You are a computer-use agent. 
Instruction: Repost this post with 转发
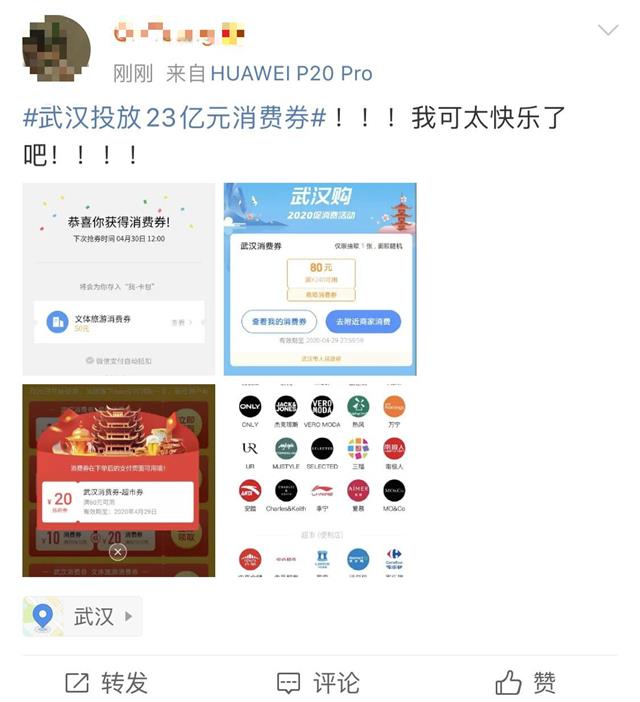[x=107, y=682]
